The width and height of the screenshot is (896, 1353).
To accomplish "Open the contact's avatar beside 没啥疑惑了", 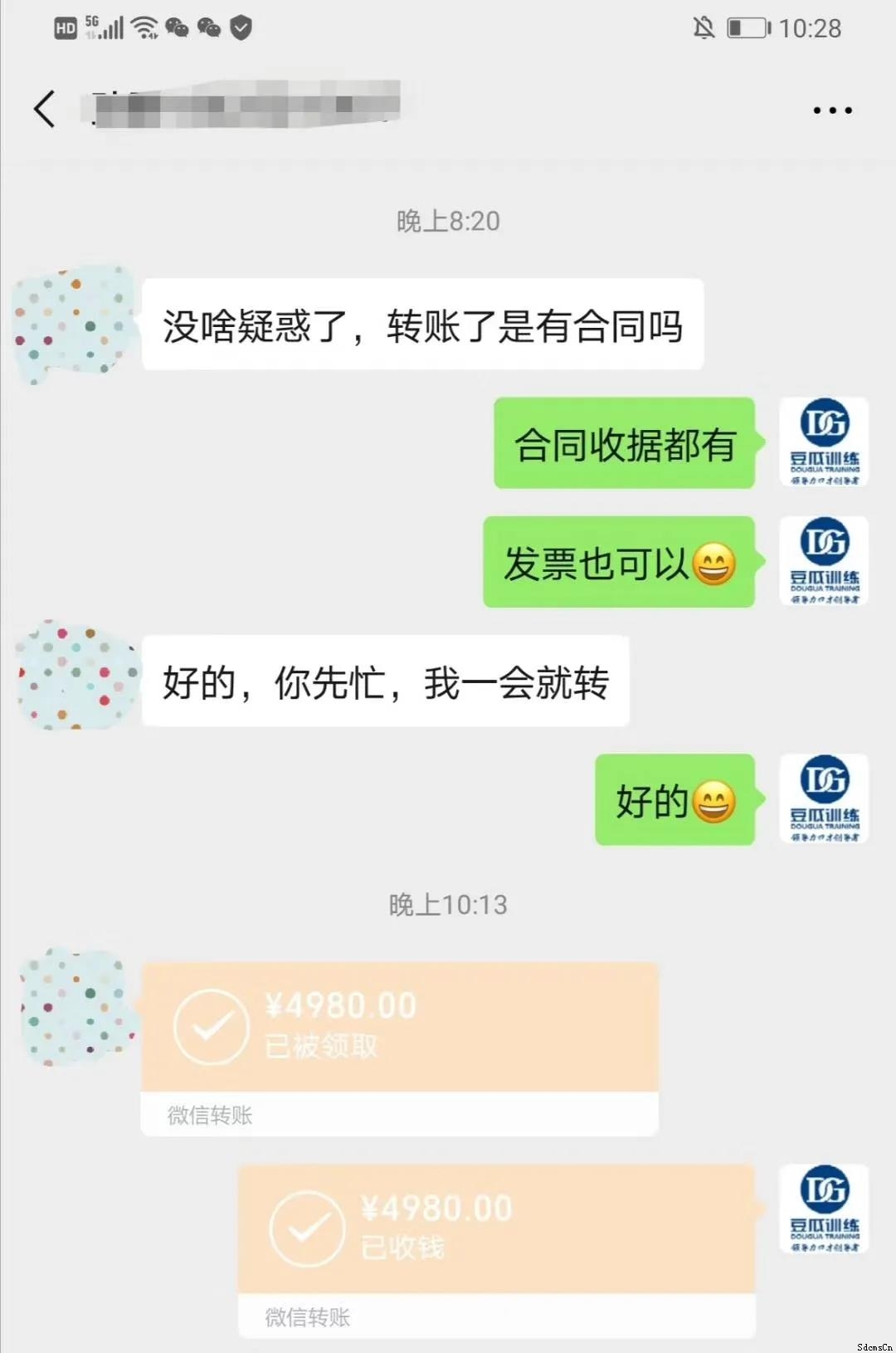I will [73, 325].
